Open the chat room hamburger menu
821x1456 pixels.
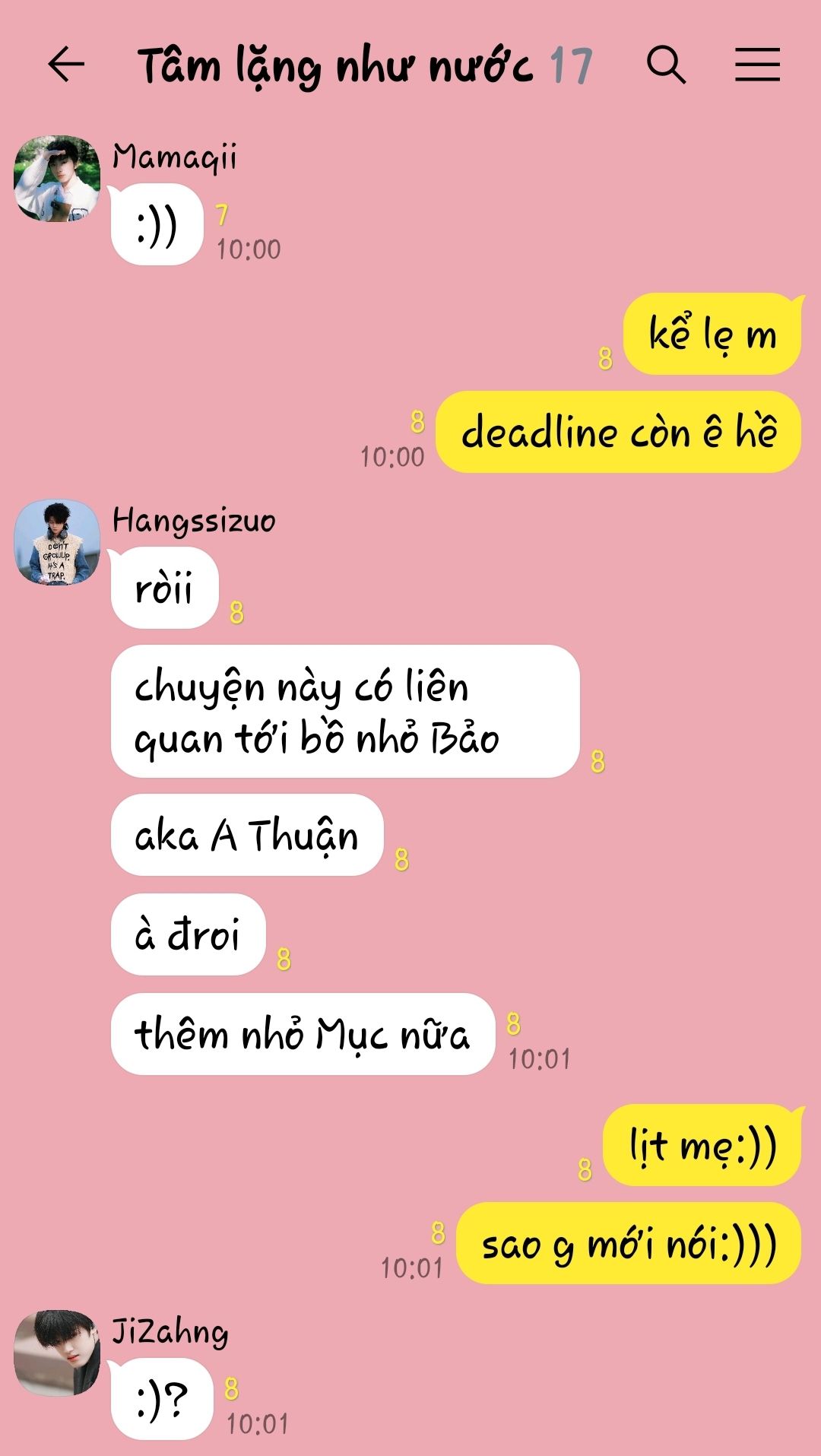(x=757, y=65)
